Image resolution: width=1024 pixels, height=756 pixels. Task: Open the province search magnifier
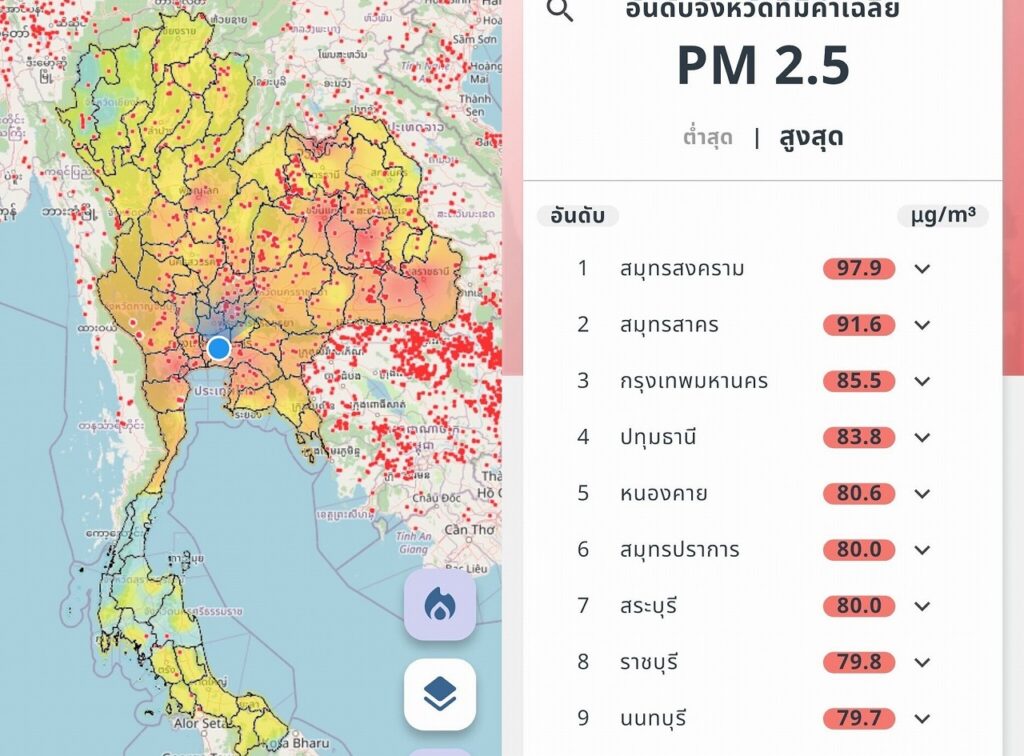click(x=560, y=11)
